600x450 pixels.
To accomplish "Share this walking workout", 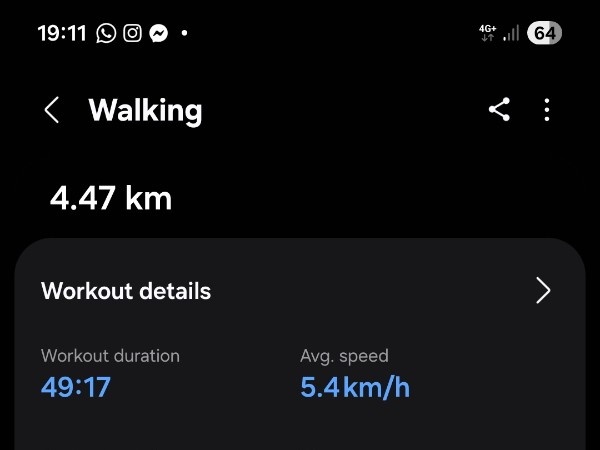I will [x=499, y=110].
